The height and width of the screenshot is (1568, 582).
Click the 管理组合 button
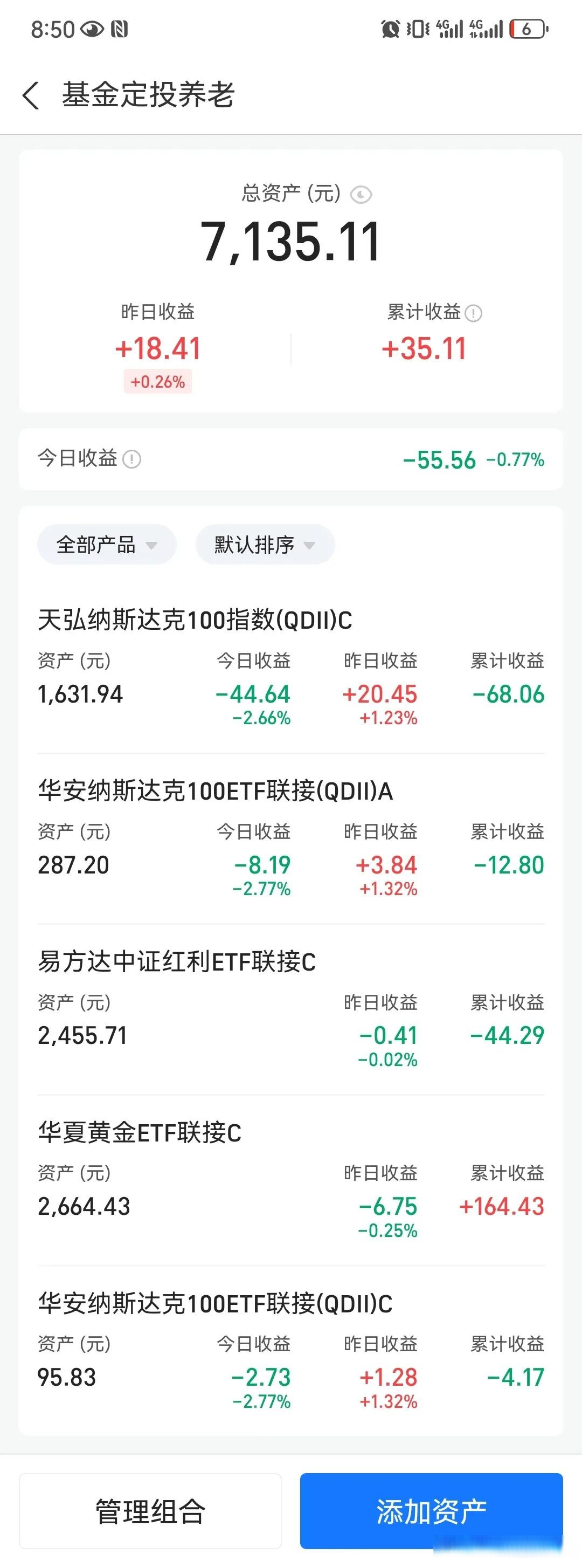tap(151, 1507)
